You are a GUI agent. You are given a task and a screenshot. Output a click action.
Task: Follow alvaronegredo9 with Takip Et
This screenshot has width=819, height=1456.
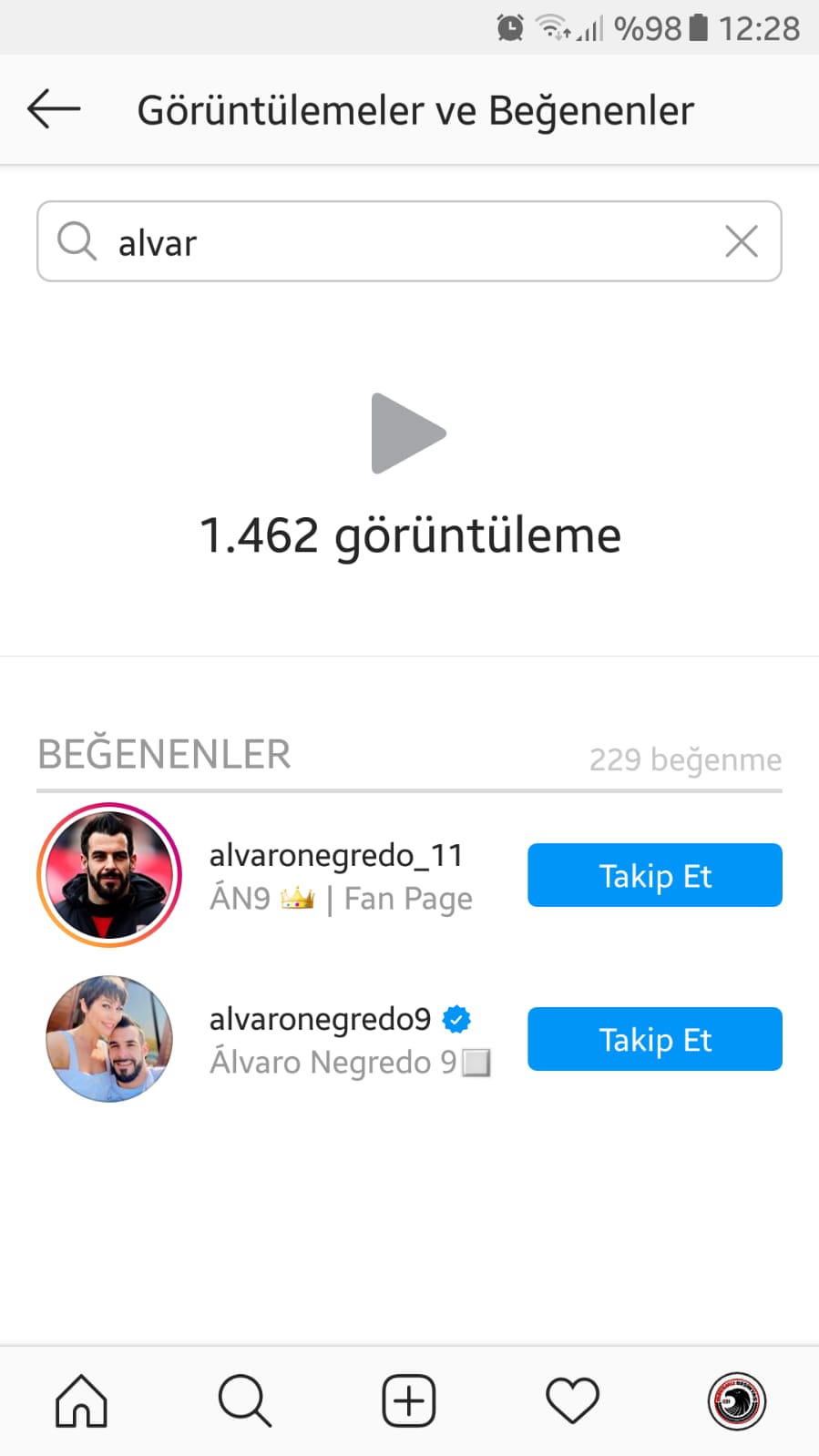click(x=654, y=1039)
